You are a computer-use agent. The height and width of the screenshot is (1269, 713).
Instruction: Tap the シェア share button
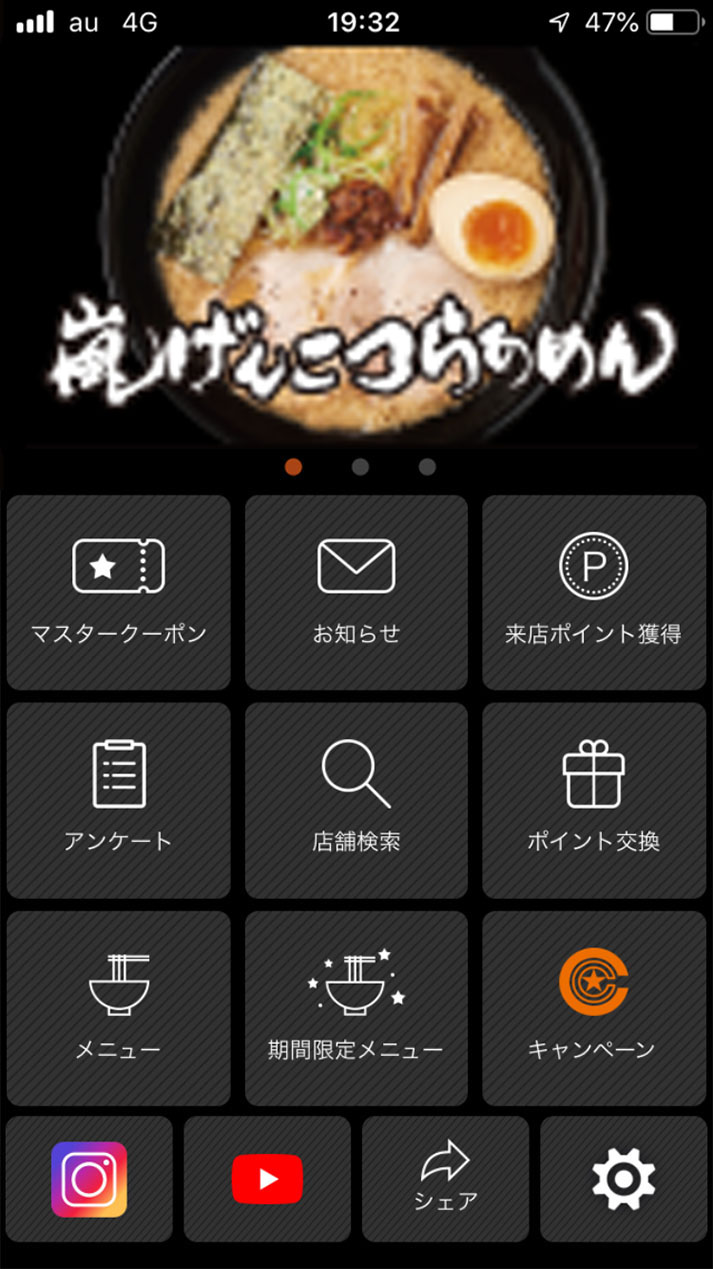pyautogui.click(x=445, y=1179)
